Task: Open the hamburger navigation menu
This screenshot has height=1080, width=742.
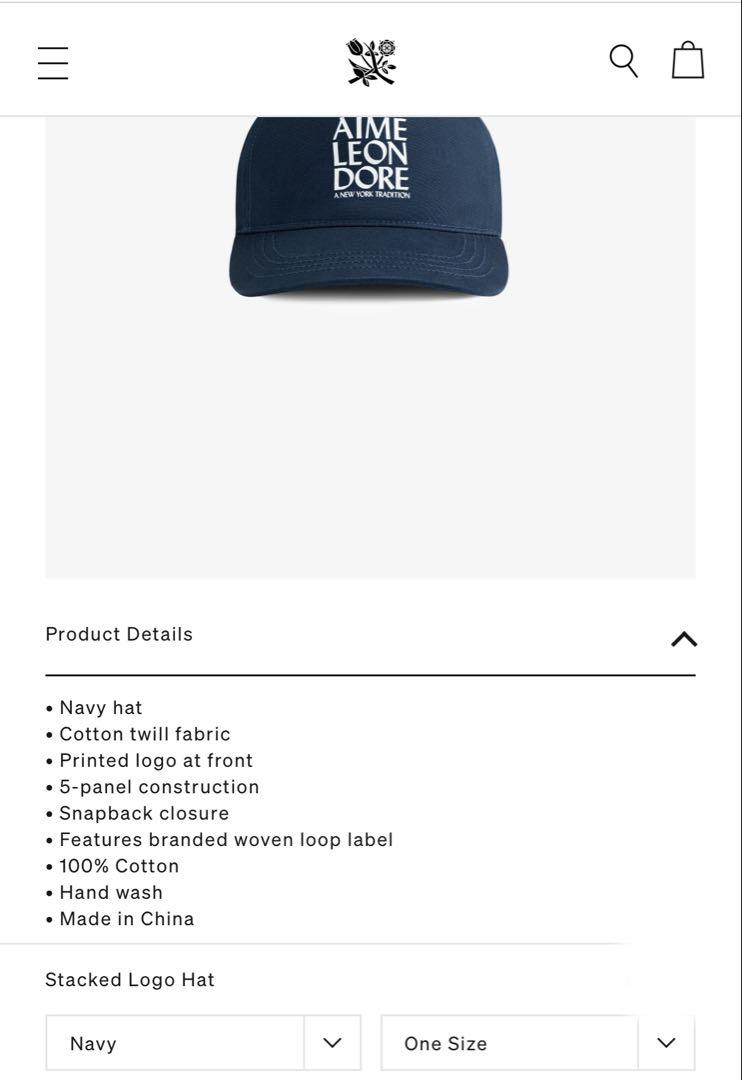Action: tap(53, 62)
